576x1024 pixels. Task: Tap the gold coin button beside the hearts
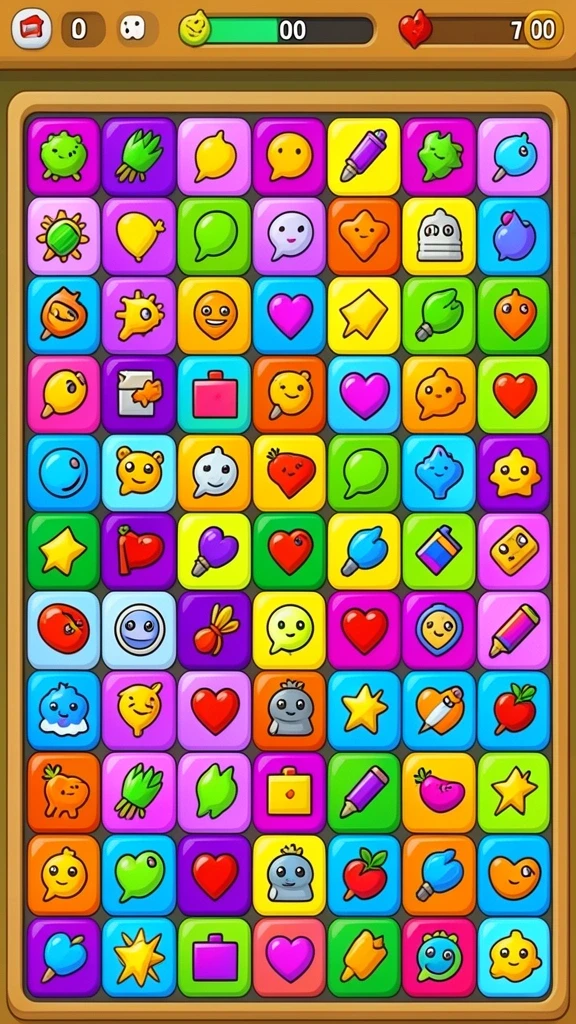click(543, 29)
